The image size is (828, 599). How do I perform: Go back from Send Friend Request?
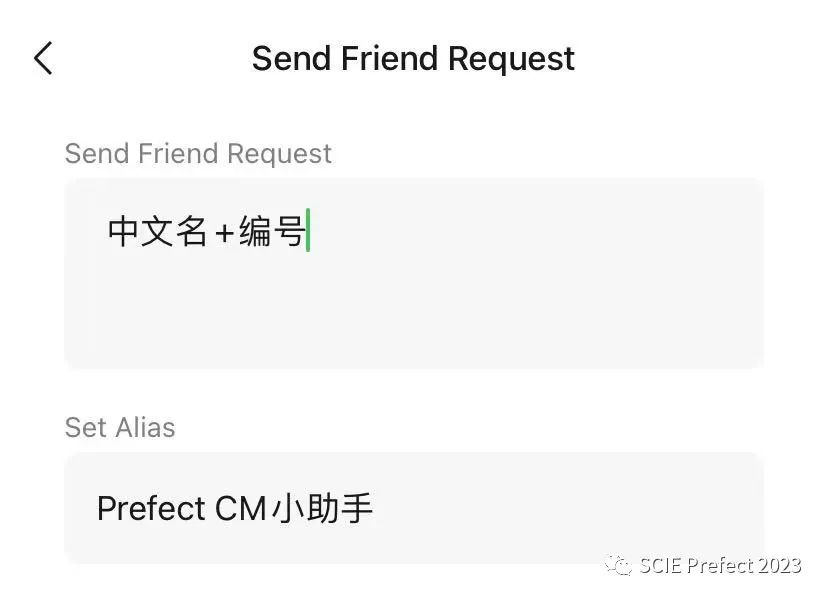coord(43,58)
